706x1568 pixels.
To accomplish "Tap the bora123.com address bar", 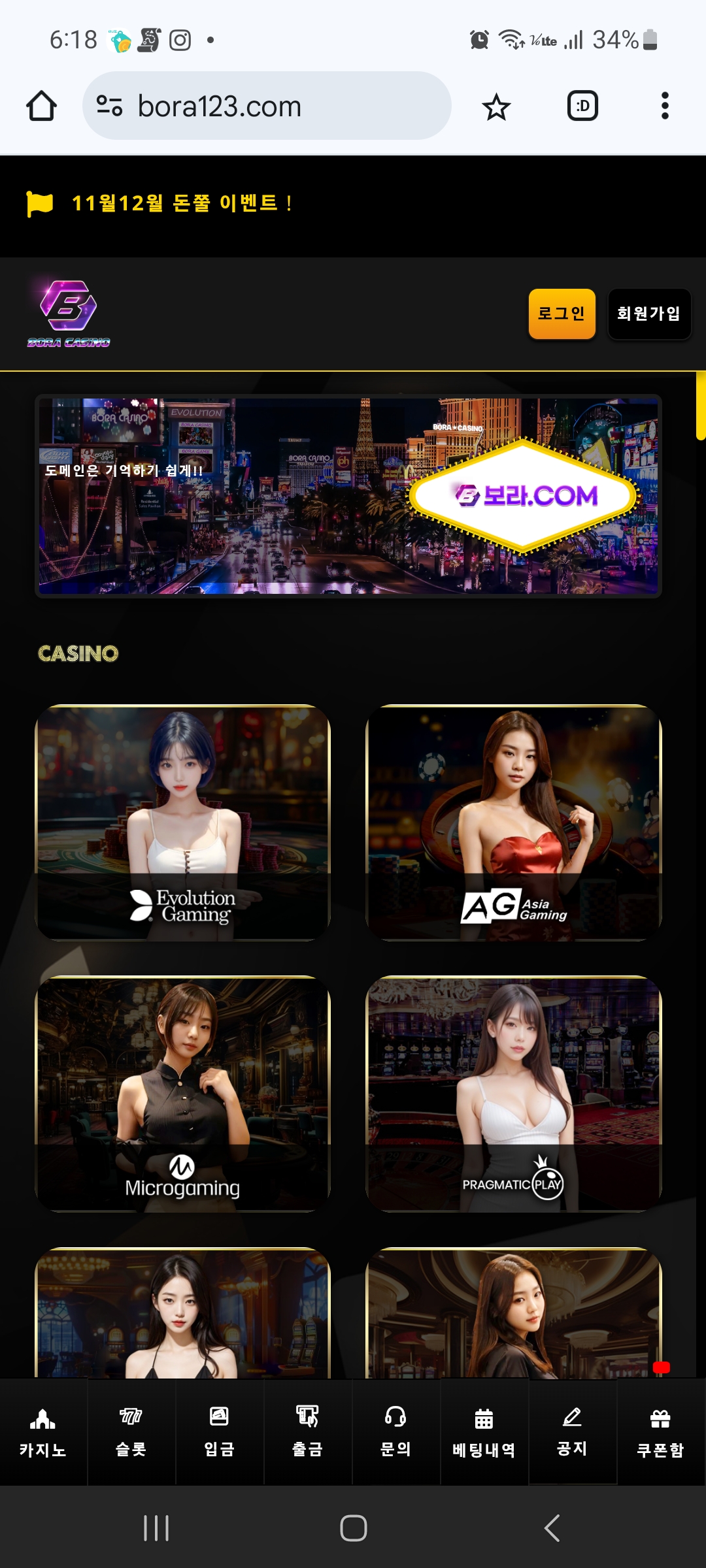I will pyautogui.click(x=267, y=106).
